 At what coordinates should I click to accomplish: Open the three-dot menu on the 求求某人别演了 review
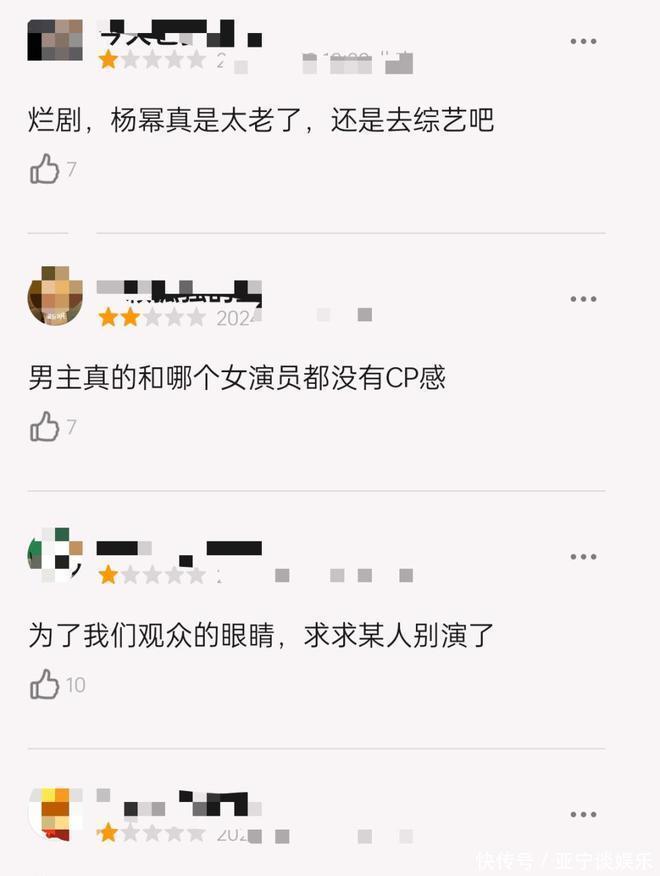(583, 557)
